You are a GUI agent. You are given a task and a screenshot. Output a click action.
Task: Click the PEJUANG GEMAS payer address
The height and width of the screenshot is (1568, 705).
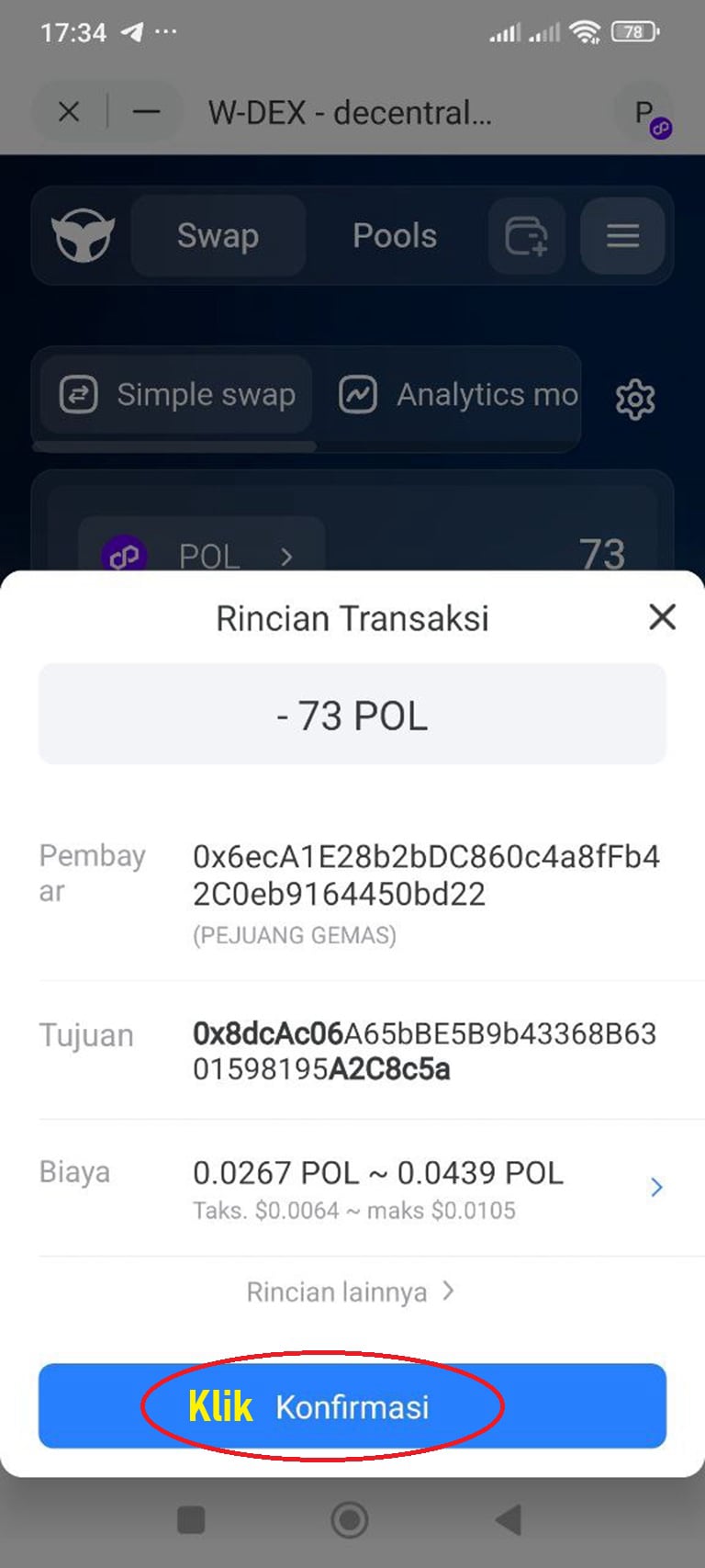coord(296,935)
